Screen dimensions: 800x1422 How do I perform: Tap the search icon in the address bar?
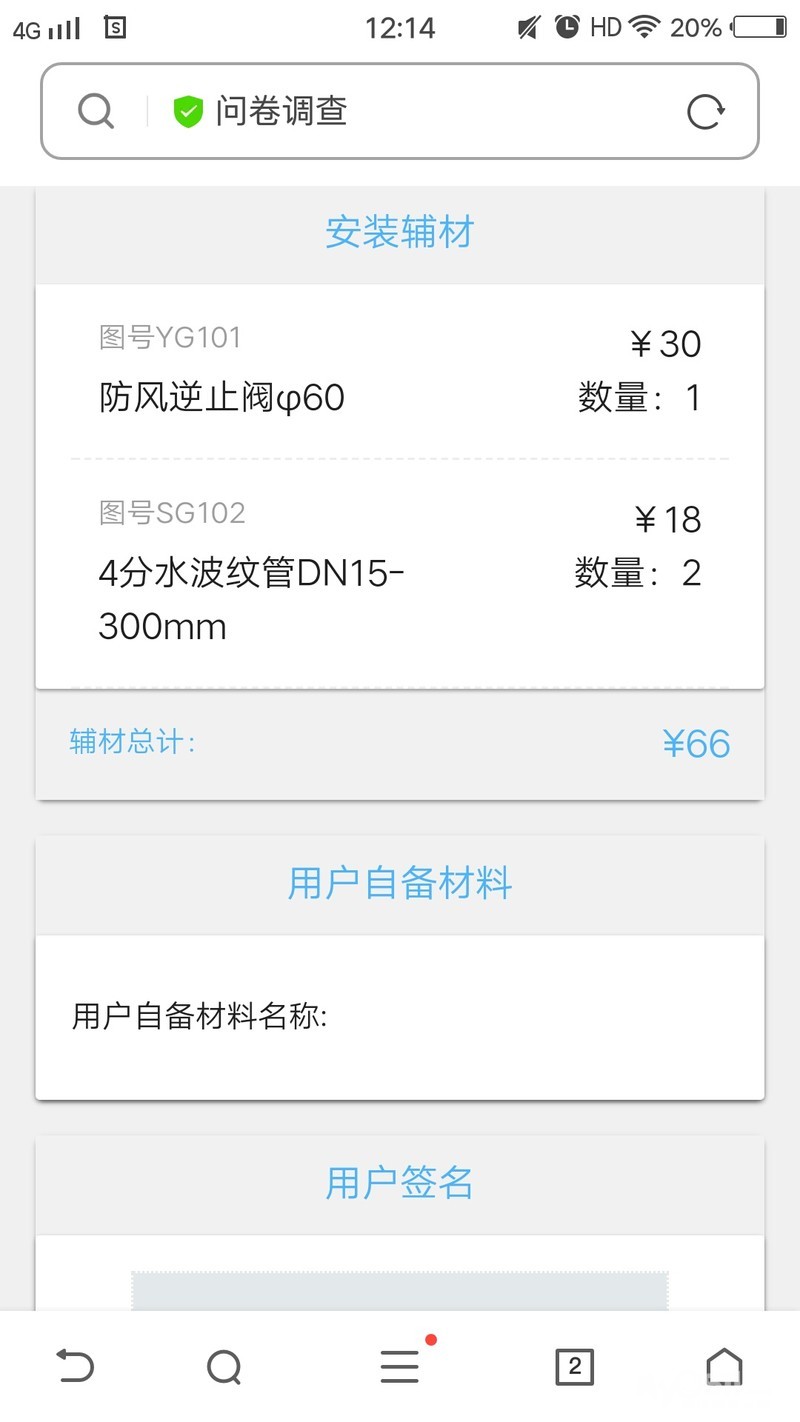point(96,111)
